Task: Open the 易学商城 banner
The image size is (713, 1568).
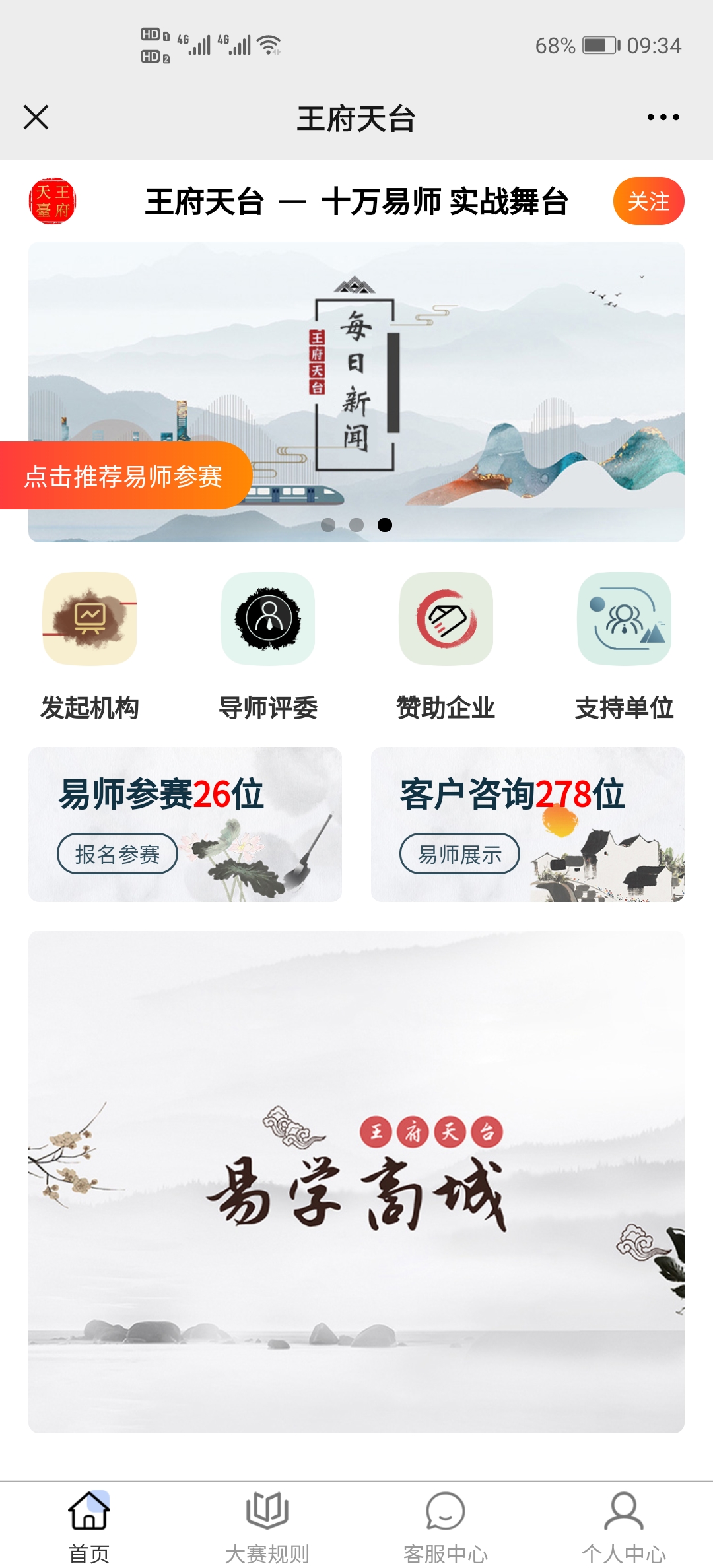Action: coord(356,1181)
